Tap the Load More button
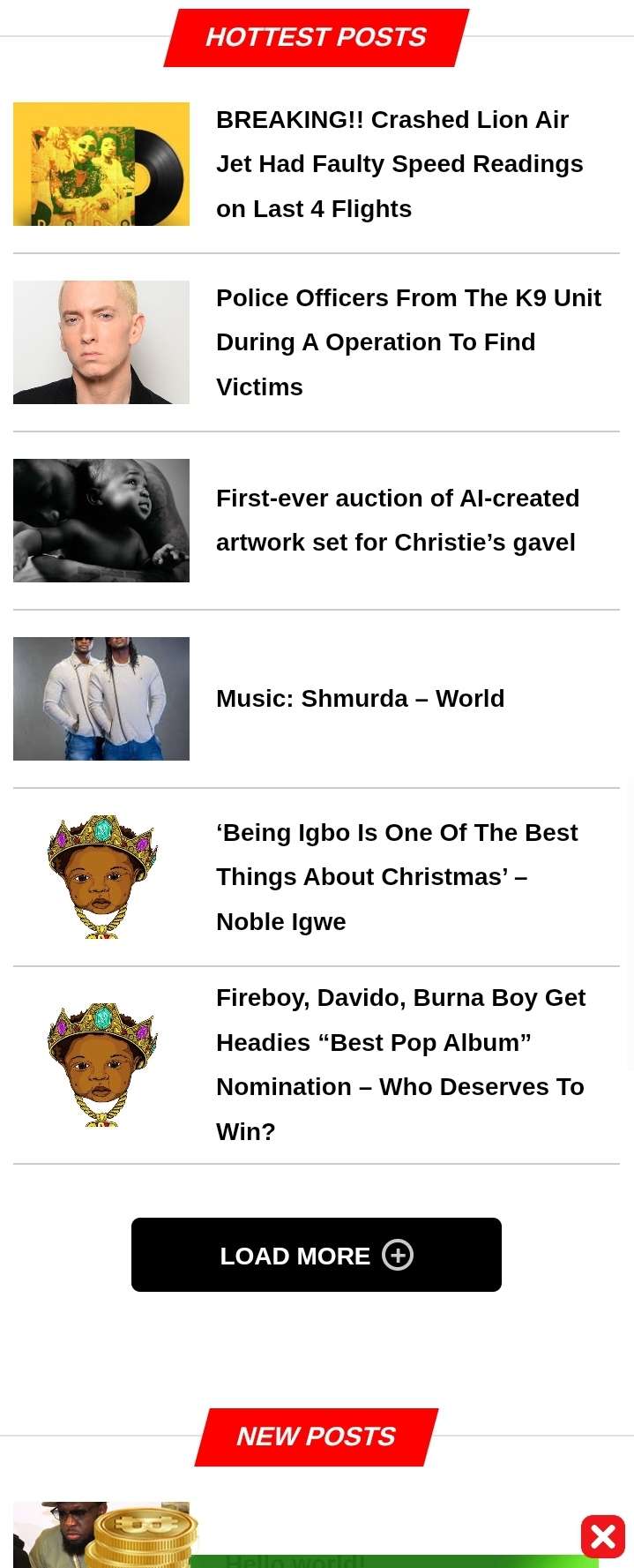634x1568 pixels. point(316,1255)
